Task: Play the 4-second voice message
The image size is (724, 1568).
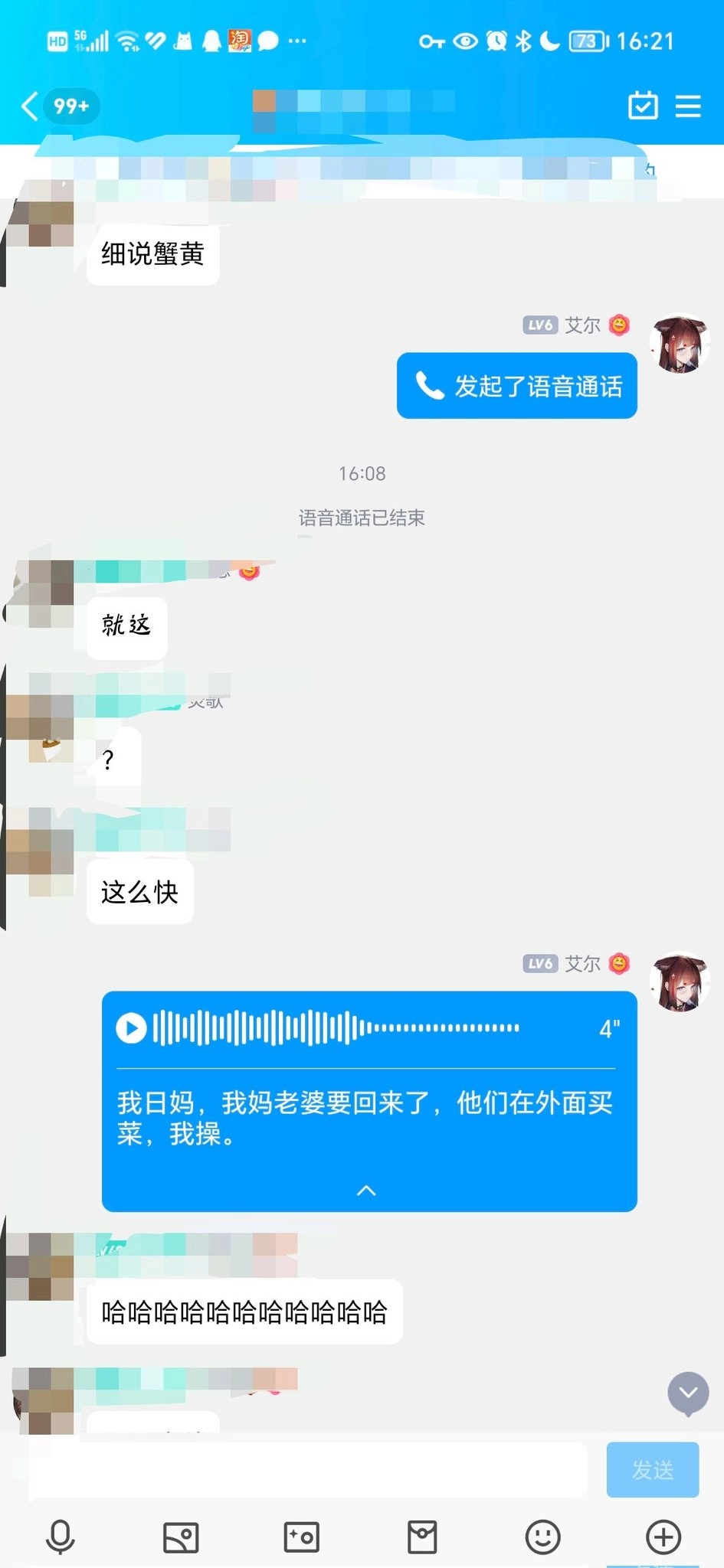Action: (131, 1027)
